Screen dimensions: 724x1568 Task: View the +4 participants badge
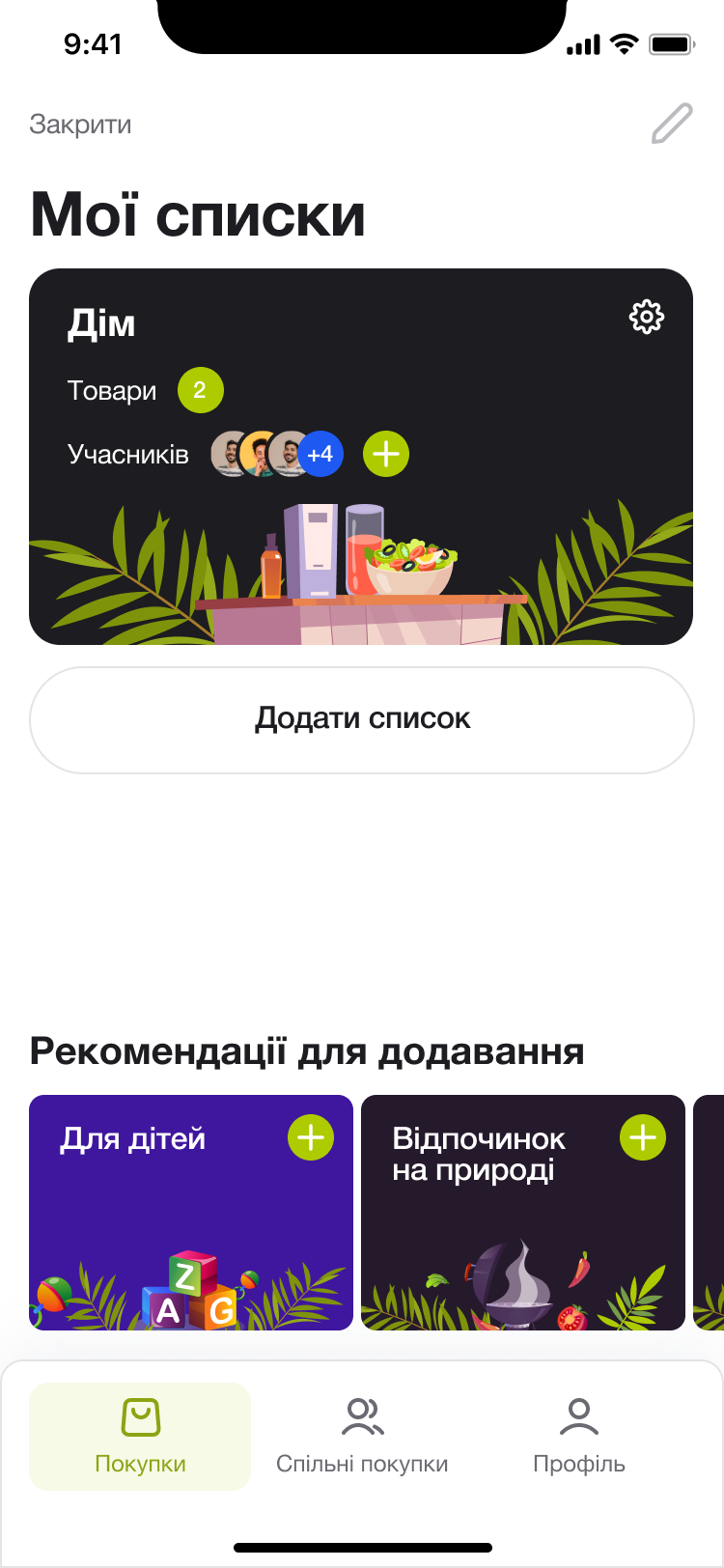(x=320, y=454)
